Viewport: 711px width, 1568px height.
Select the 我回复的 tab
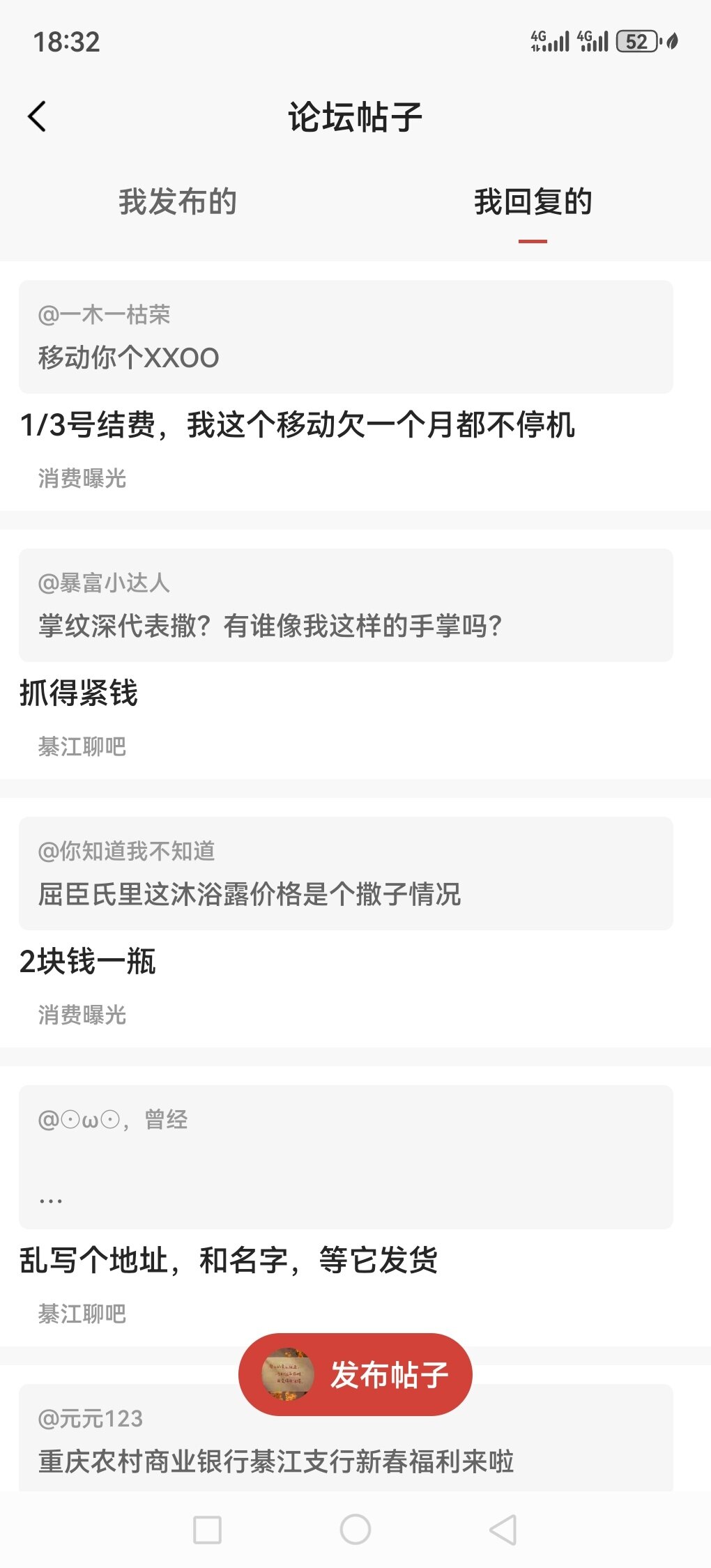click(533, 202)
